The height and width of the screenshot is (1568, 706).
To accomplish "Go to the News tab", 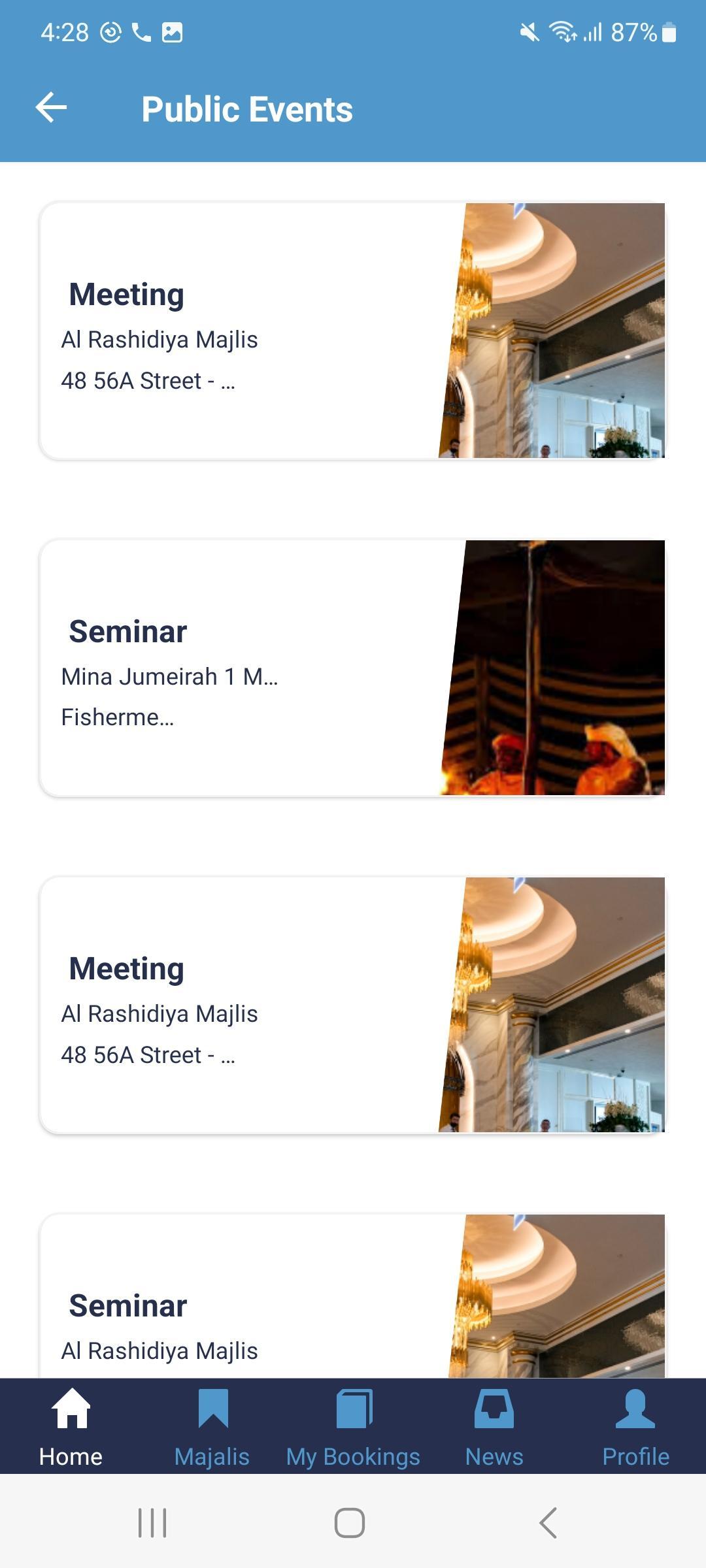I will 494,1428.
